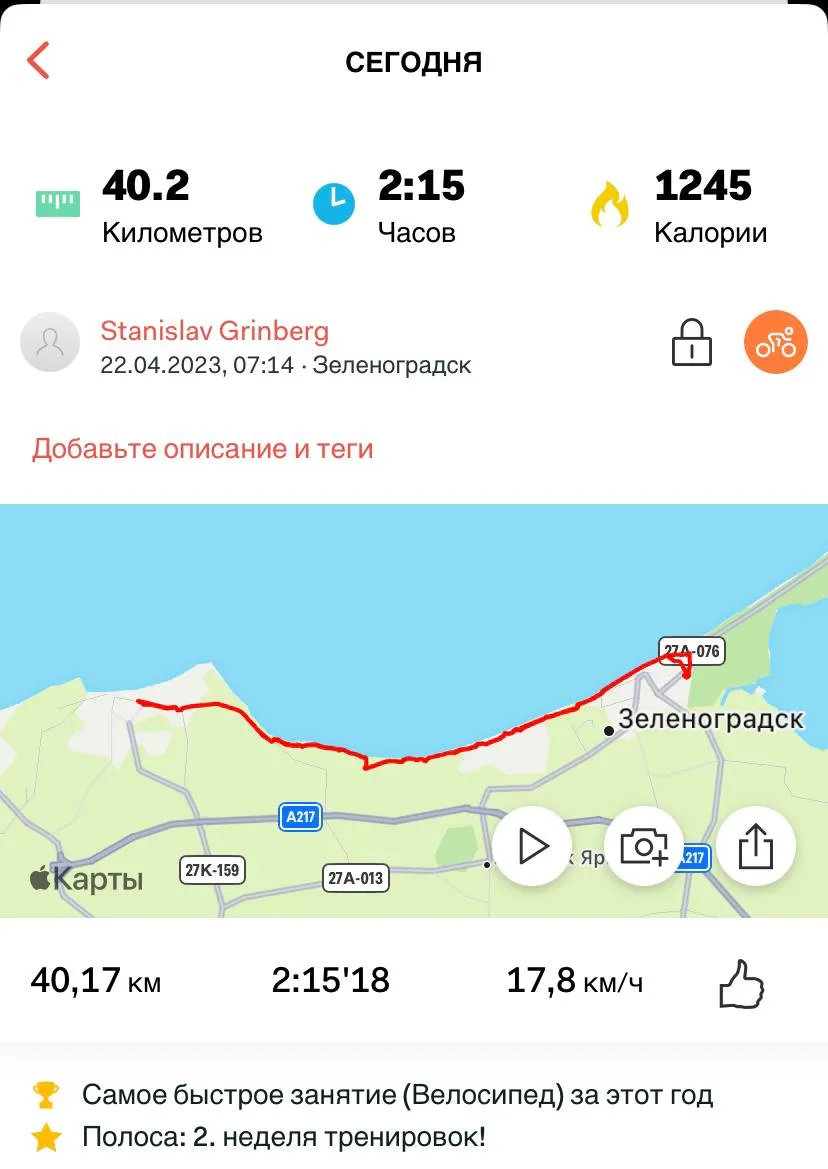Like the workout with thumbs up
Image resolution: width=828 pixels, height=1169 pixels.
click(741, 983)
